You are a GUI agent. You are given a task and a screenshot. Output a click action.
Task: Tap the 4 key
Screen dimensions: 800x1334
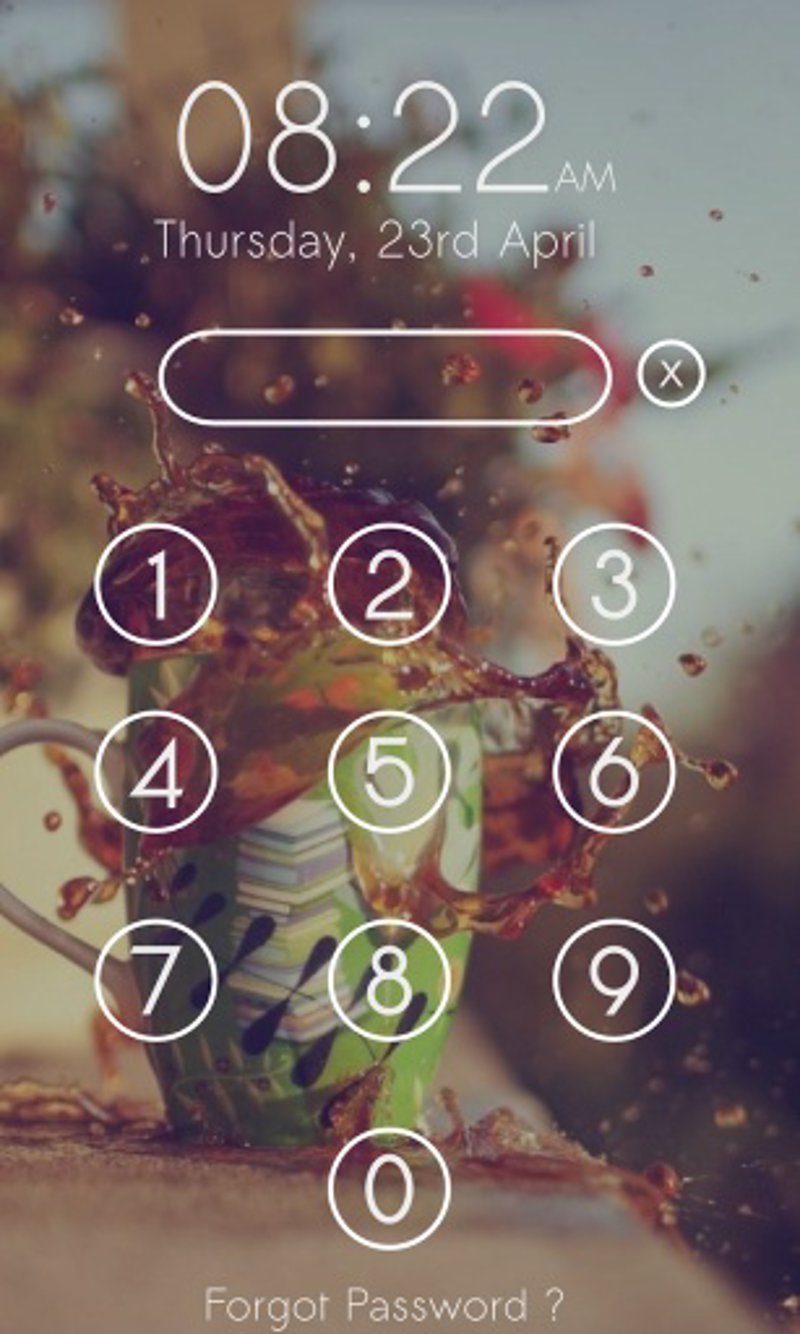155,773
